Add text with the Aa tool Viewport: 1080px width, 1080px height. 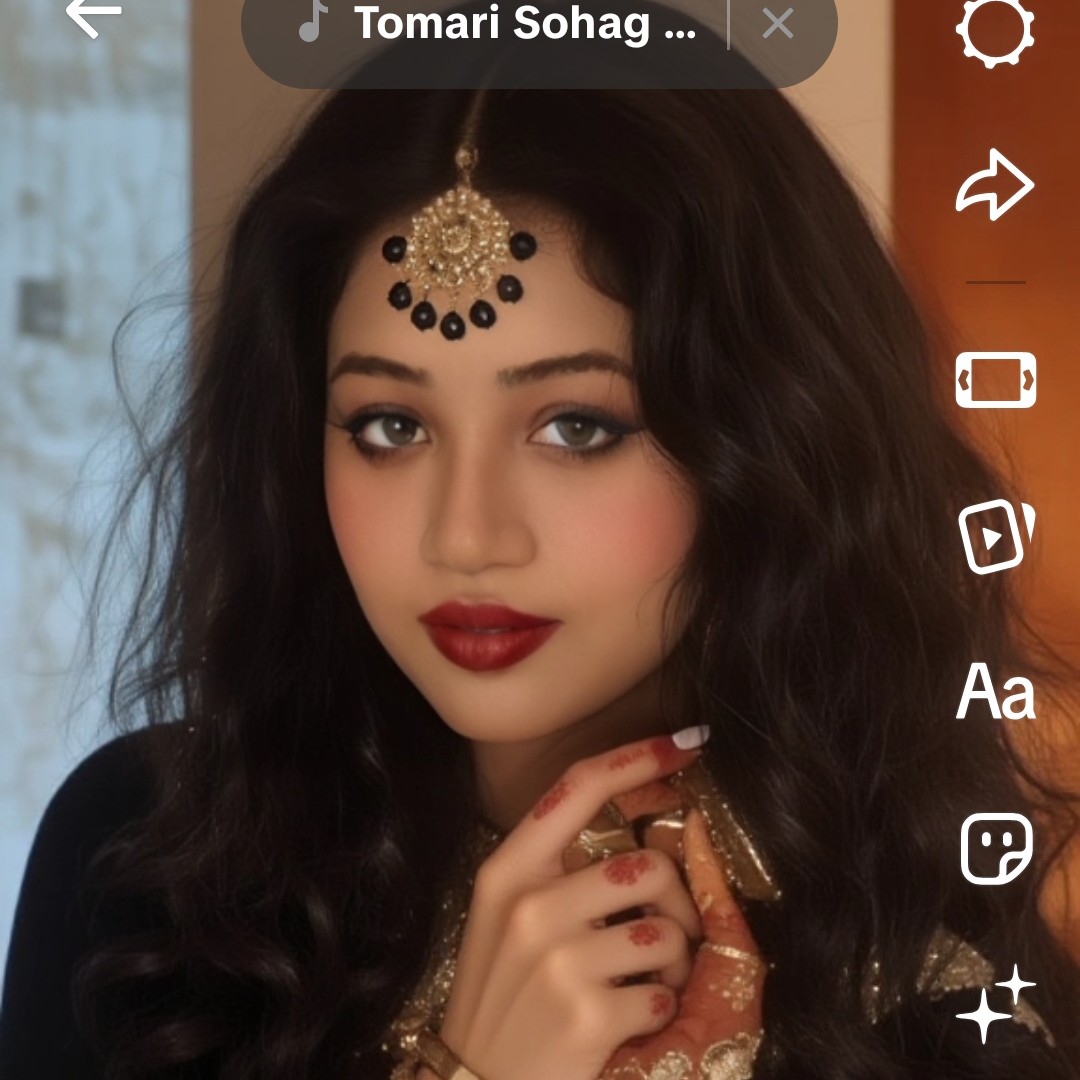click(x=995, y=692)
